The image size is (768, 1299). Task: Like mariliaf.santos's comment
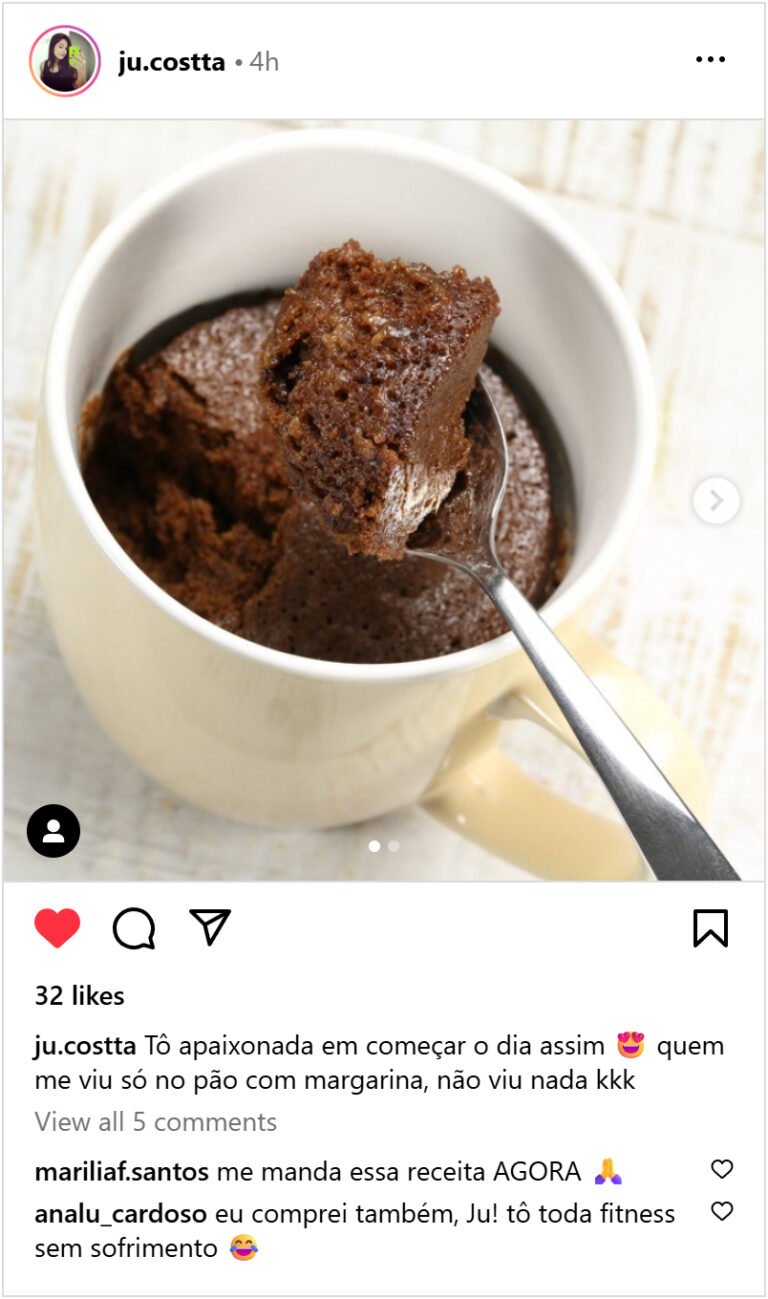tap(721, 1169)
